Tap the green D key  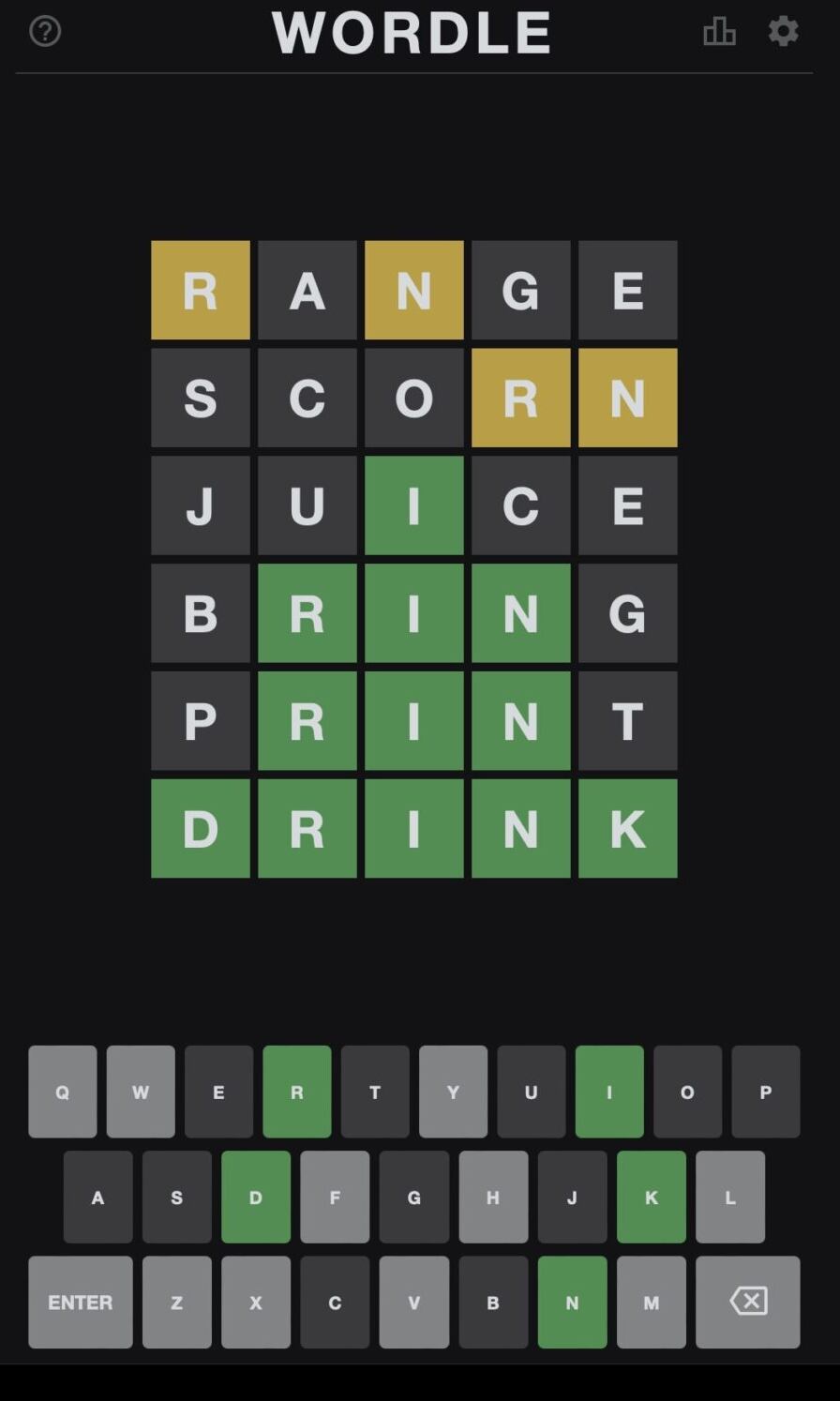pos(256,1197)
